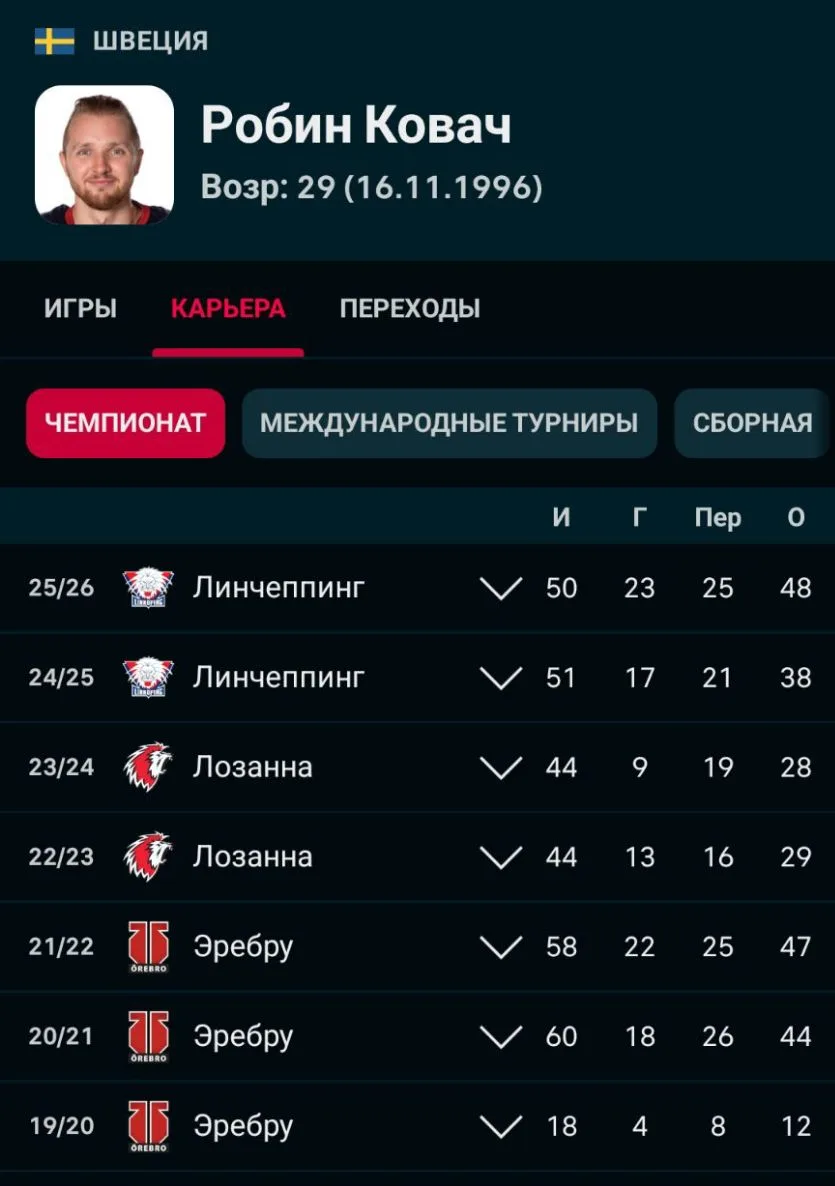Show МЕЖДУНАРОДНЫЕ ТУРНИРЫ stats
Screen dimensions: 835x1186
449,423
